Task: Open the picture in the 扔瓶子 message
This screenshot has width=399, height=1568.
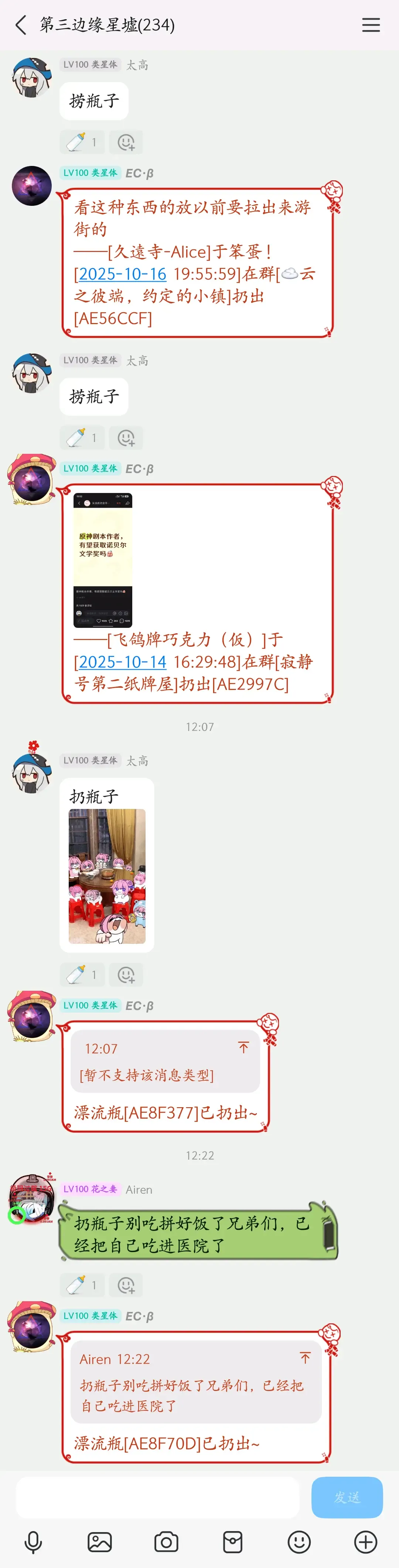Action: [x=107, y=876]
